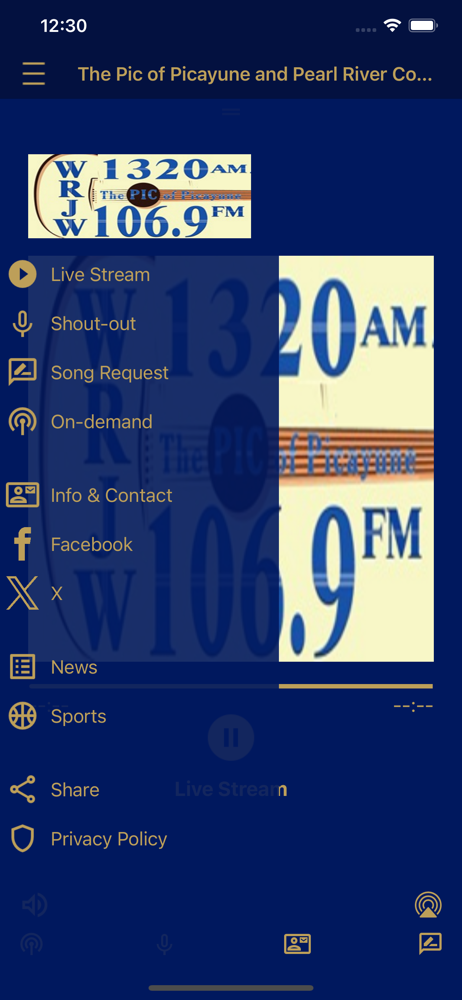Tap the song request icon in bottom bar

click(x=430, y=944)
